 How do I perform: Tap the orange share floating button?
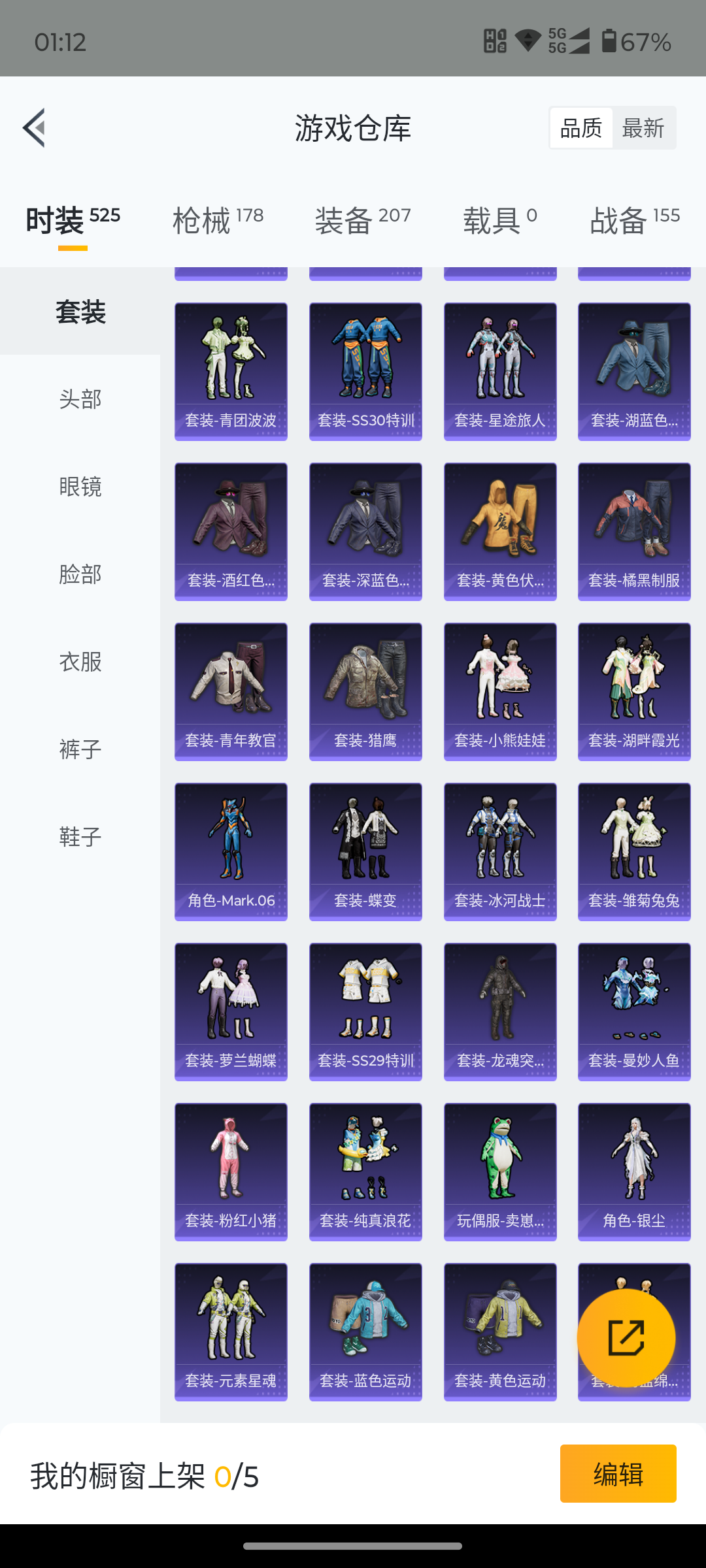(626, 1338)
